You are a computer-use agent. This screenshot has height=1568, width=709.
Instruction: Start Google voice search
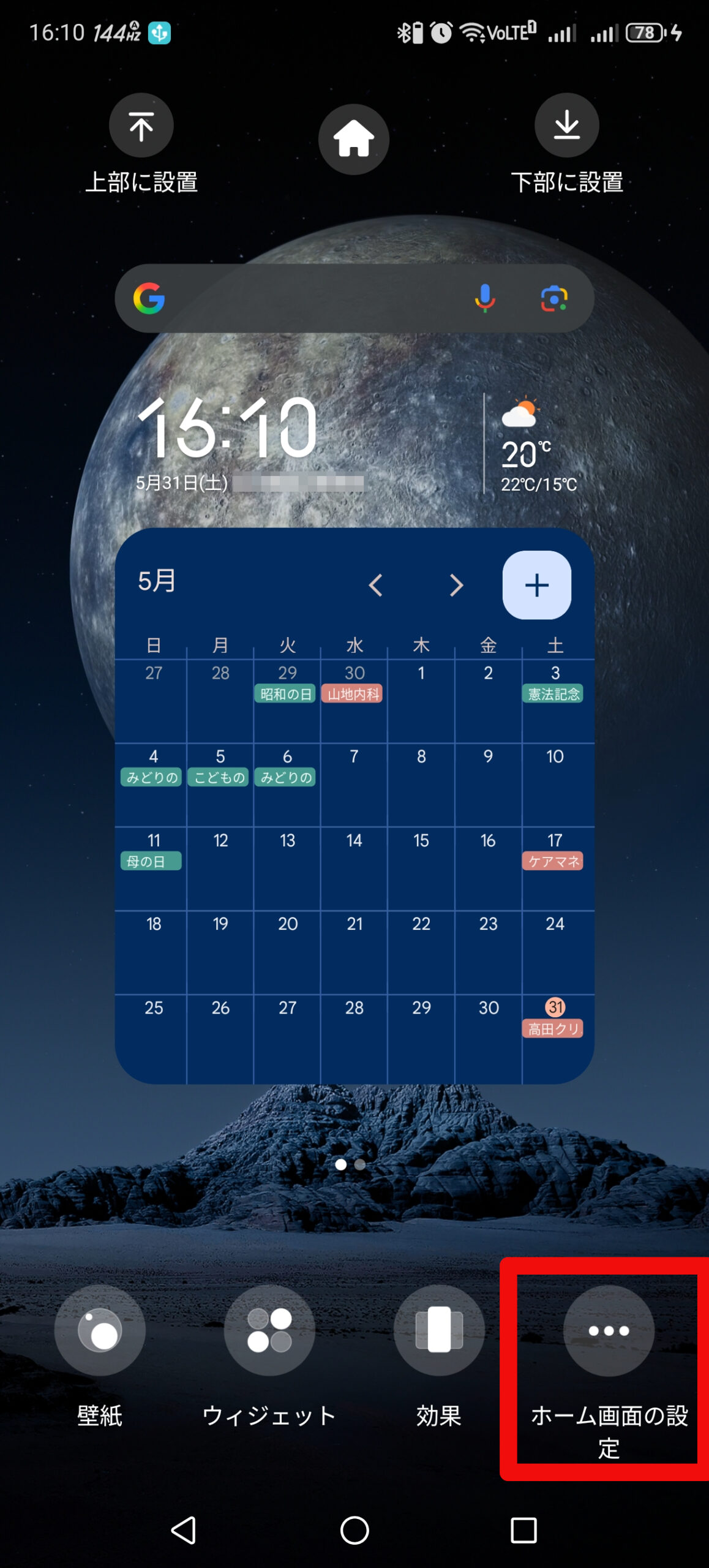484,298
